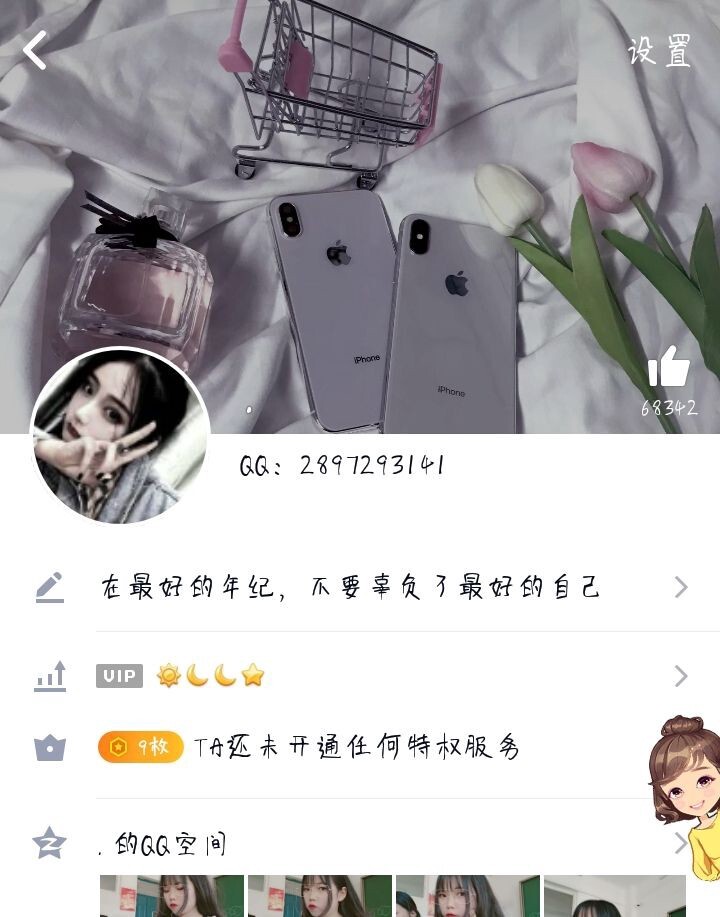
Task: Open the profile avatar photo
Action: click(x=120, y=436)
